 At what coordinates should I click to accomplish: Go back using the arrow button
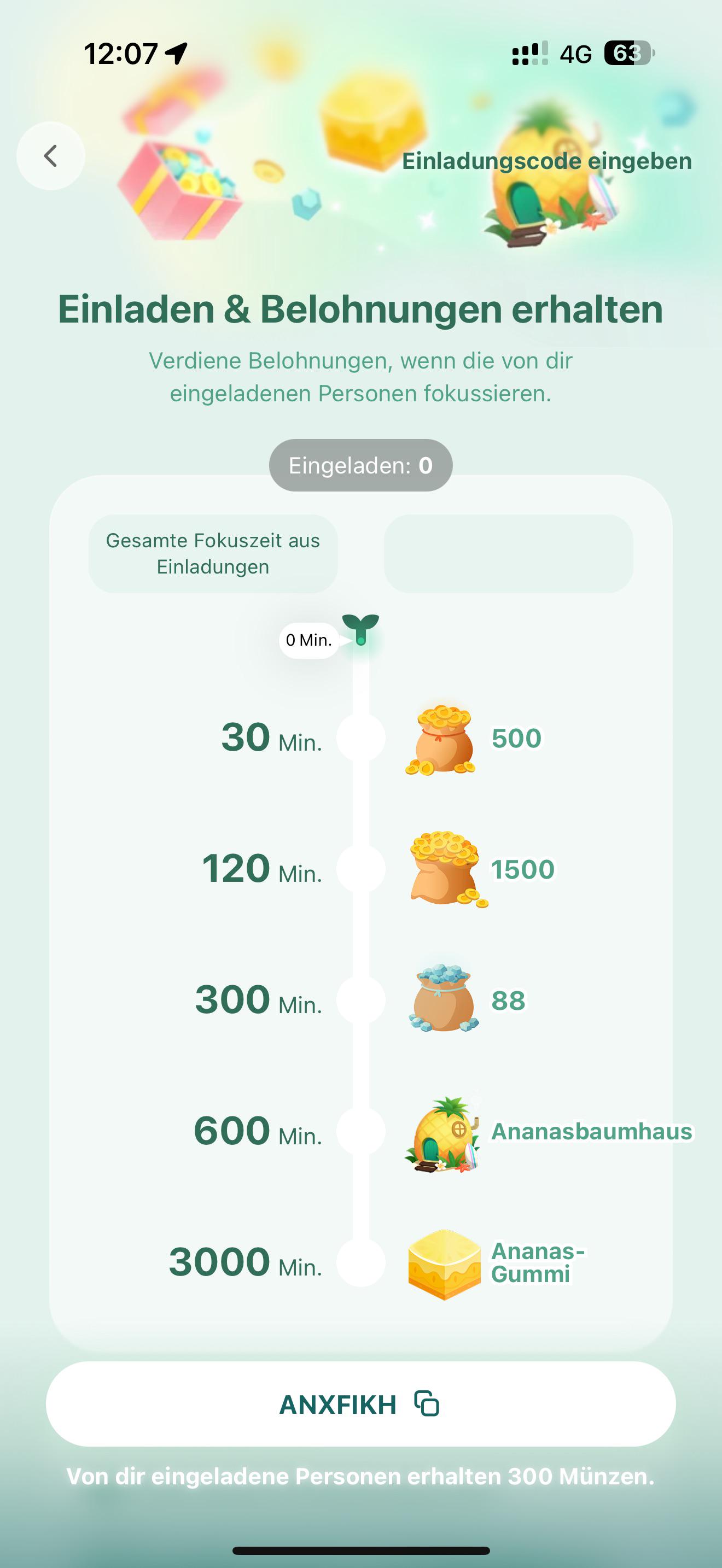coord(50,156)
